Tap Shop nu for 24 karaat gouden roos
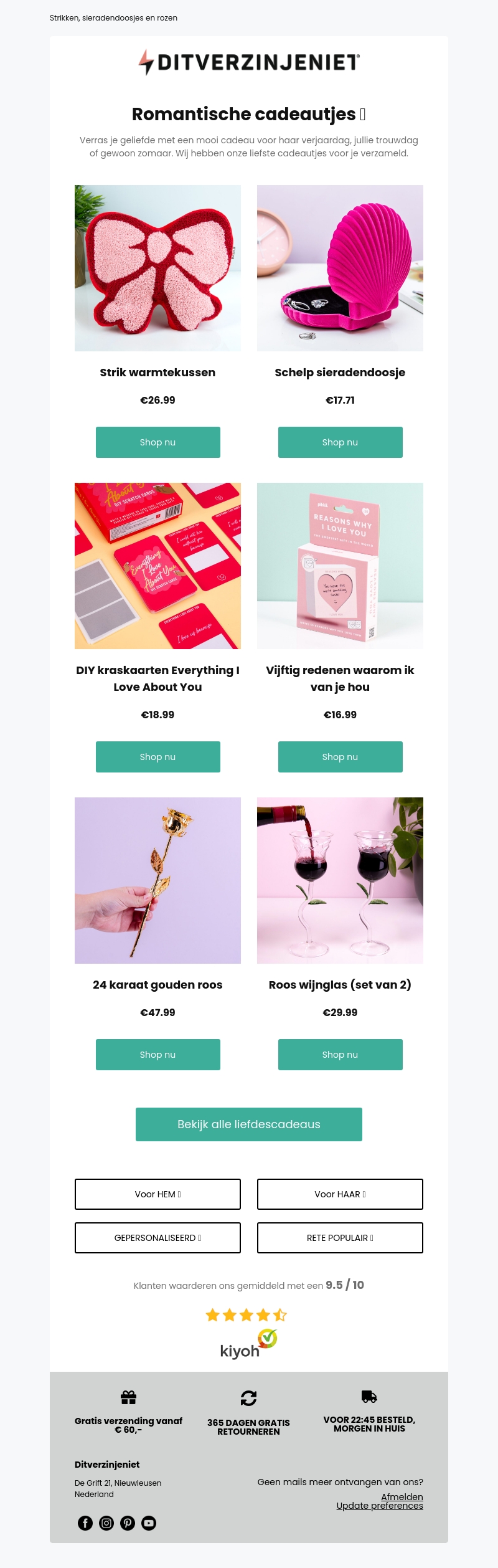The height and width of the screenshot is (1568, 498). (x=157, y=1055)
